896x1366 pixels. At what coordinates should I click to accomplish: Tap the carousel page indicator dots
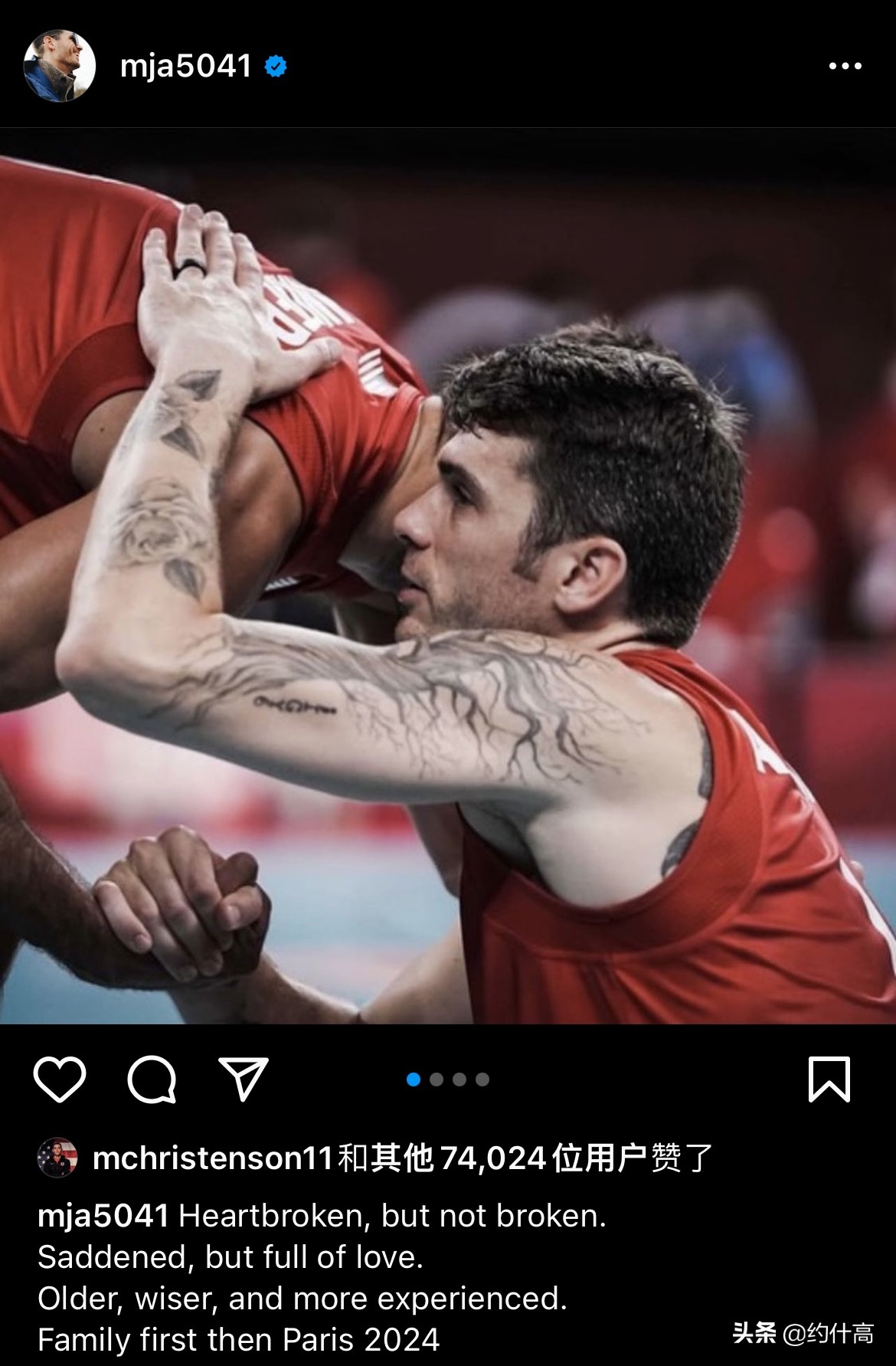[x=448, y=1079]
